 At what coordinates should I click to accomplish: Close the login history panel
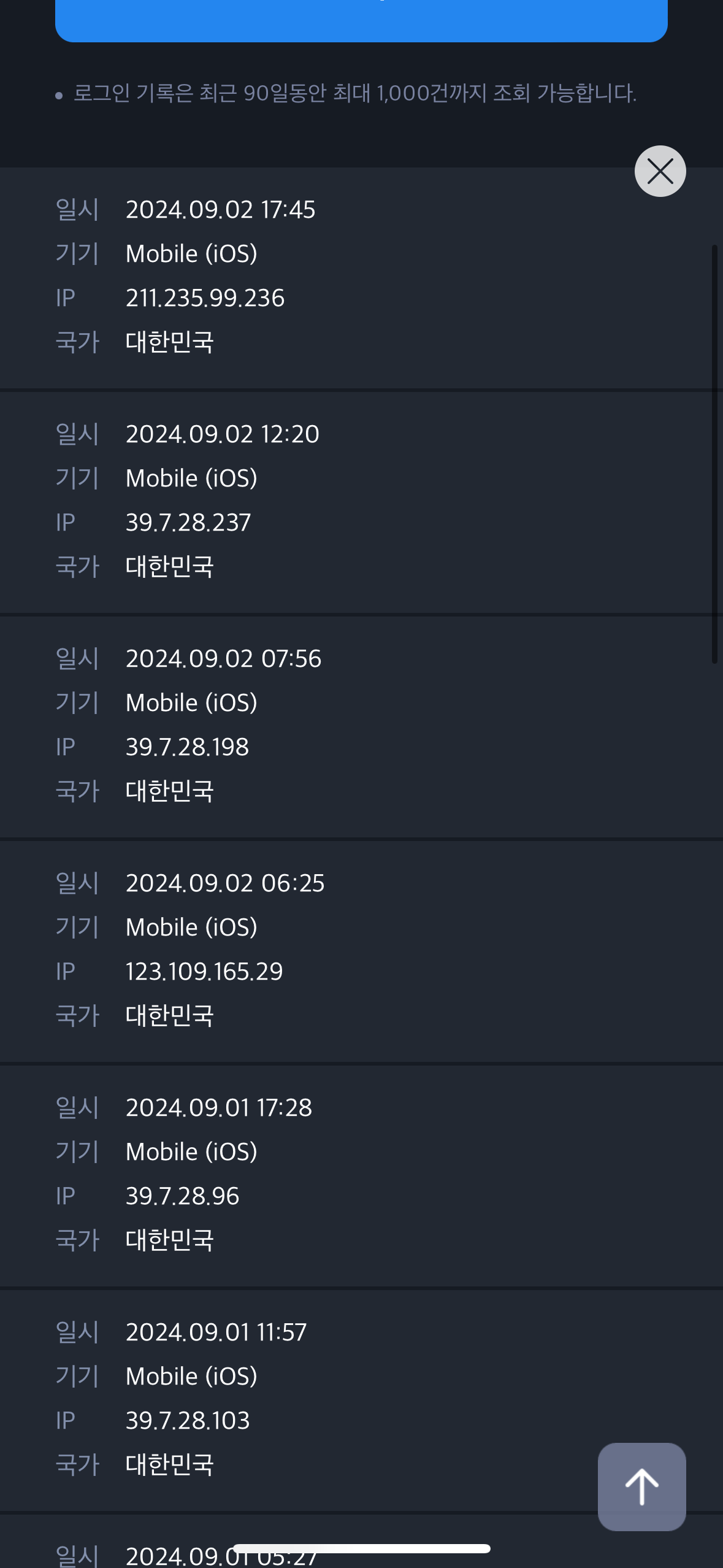(x=660, y=171)
